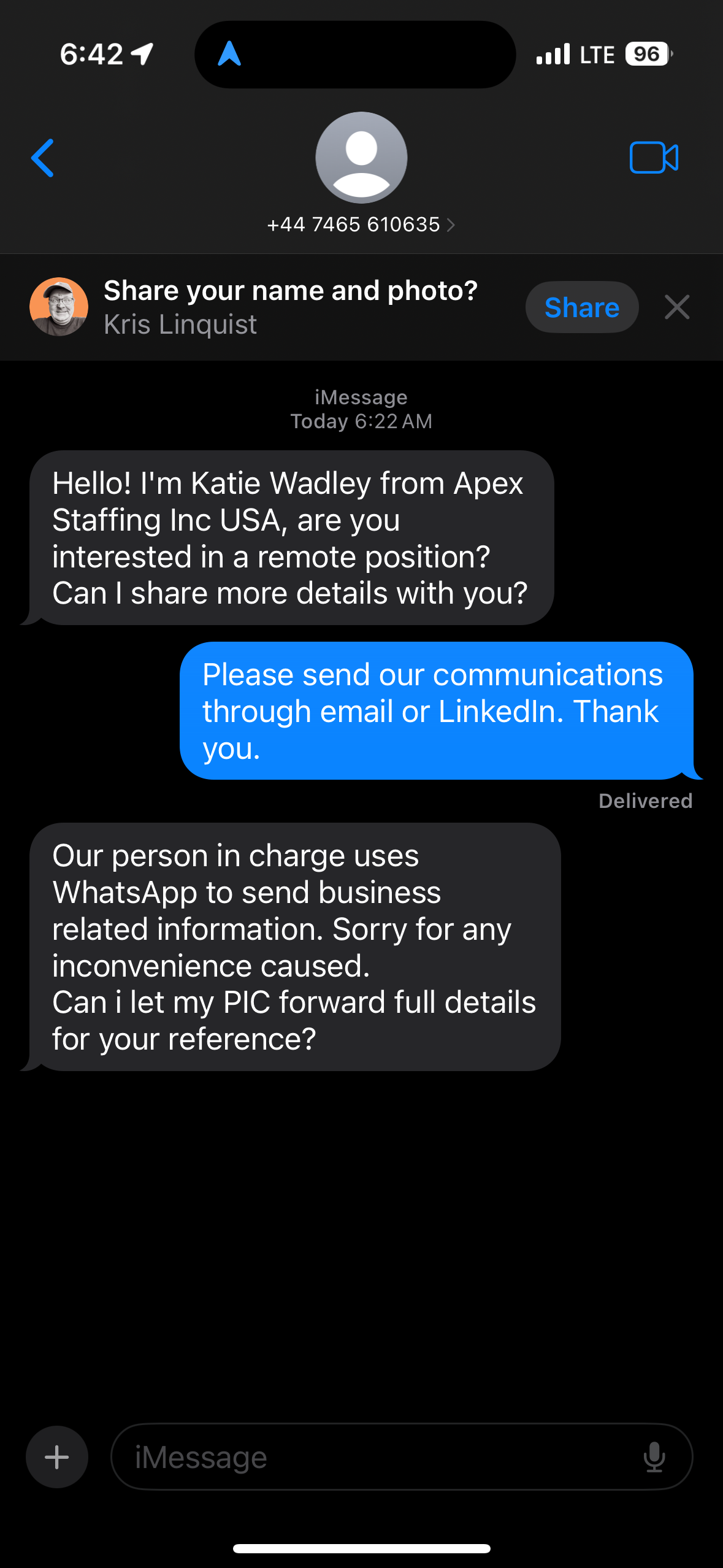Record an audio message with the microphone
The height and width of the screenshot is (1568, 723).
coord(654,1457)
